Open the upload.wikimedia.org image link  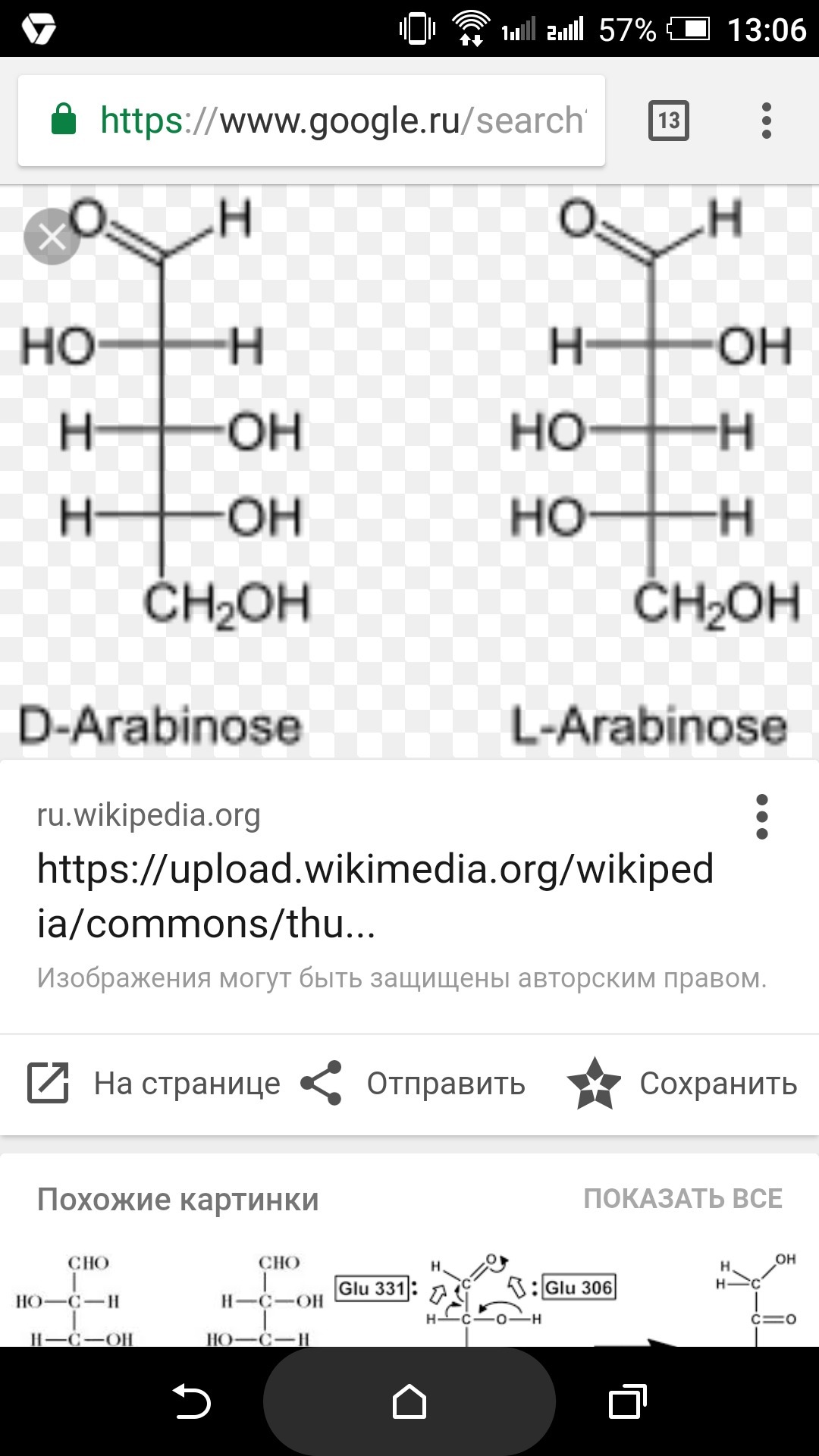375,896
